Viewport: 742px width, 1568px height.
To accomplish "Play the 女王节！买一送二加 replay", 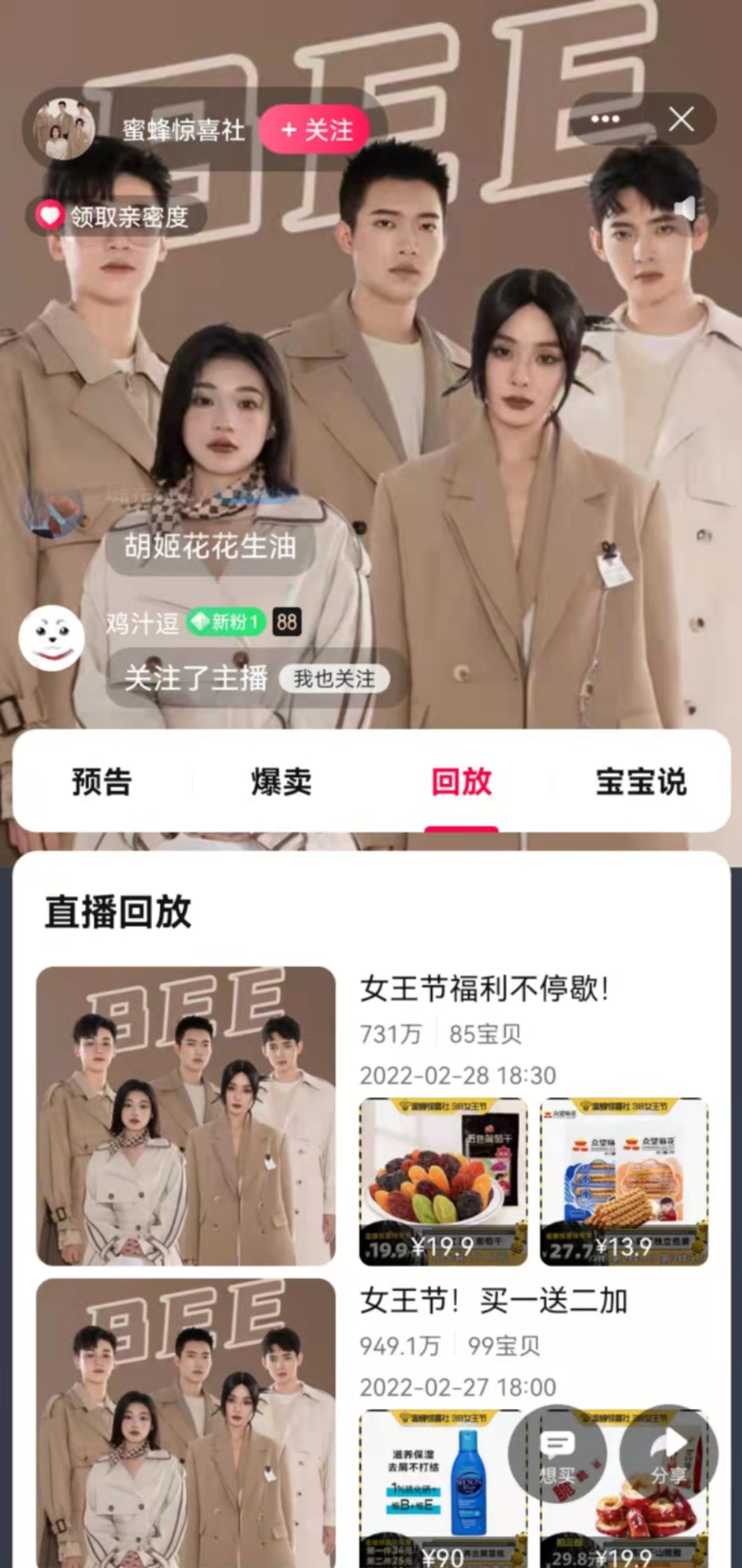I will point(186,1422).
